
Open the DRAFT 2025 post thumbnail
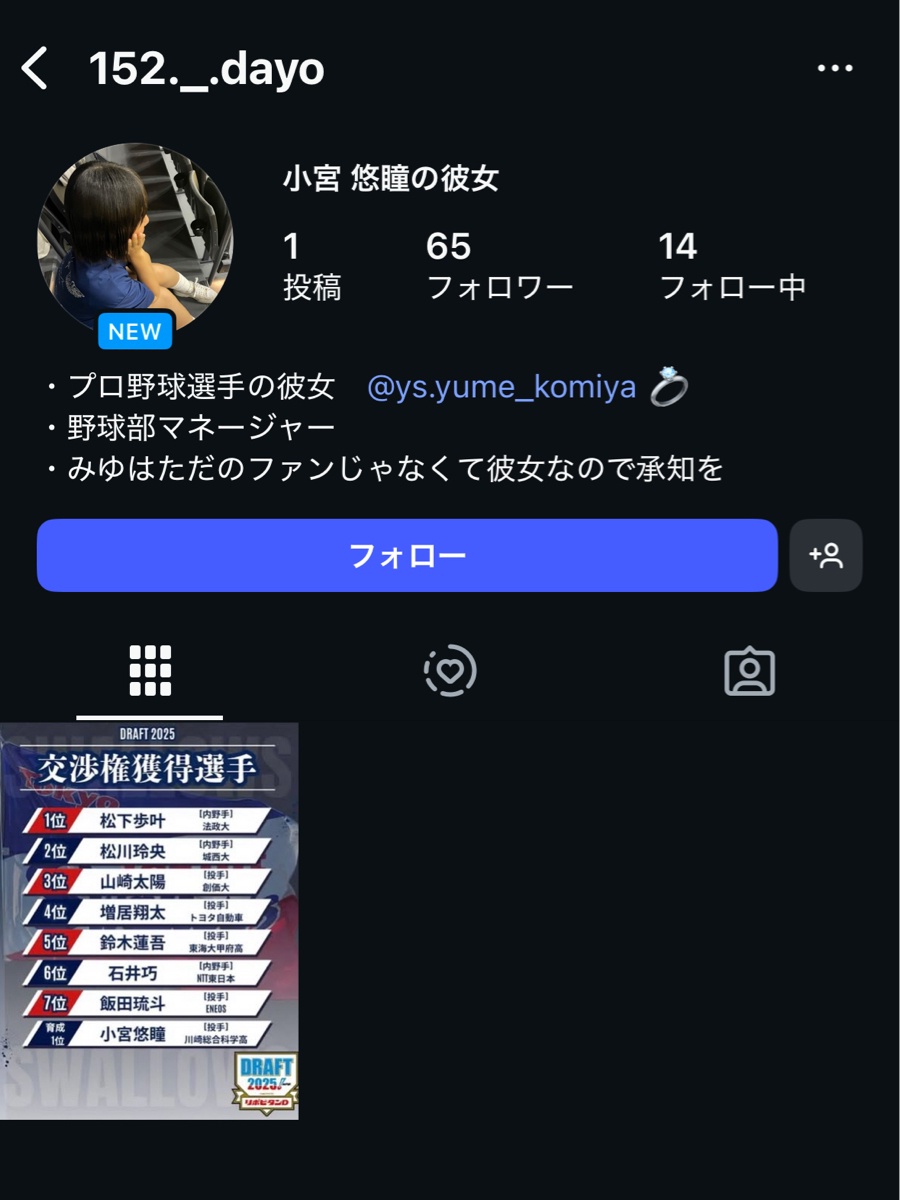pos(150,920)
